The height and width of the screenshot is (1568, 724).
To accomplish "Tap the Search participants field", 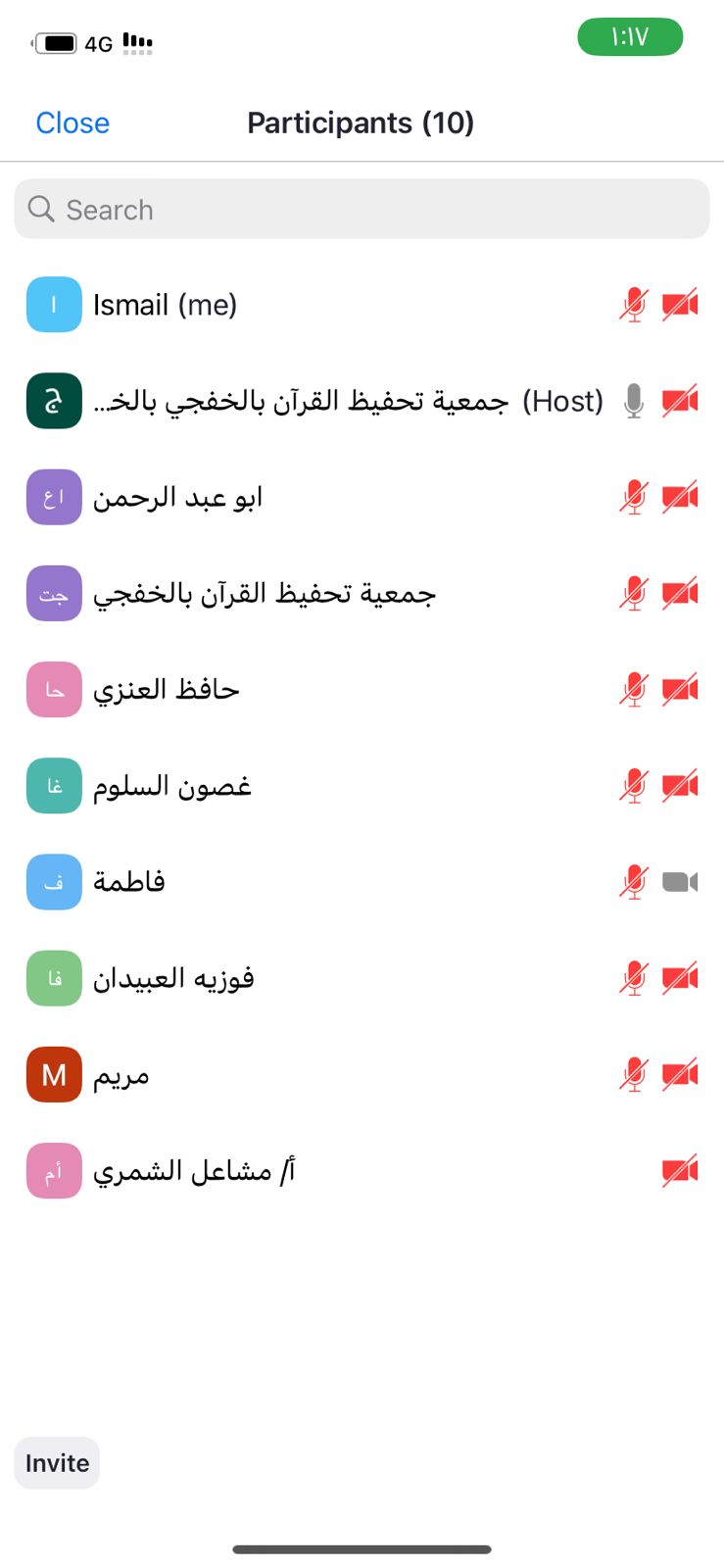I will (362, 210).
